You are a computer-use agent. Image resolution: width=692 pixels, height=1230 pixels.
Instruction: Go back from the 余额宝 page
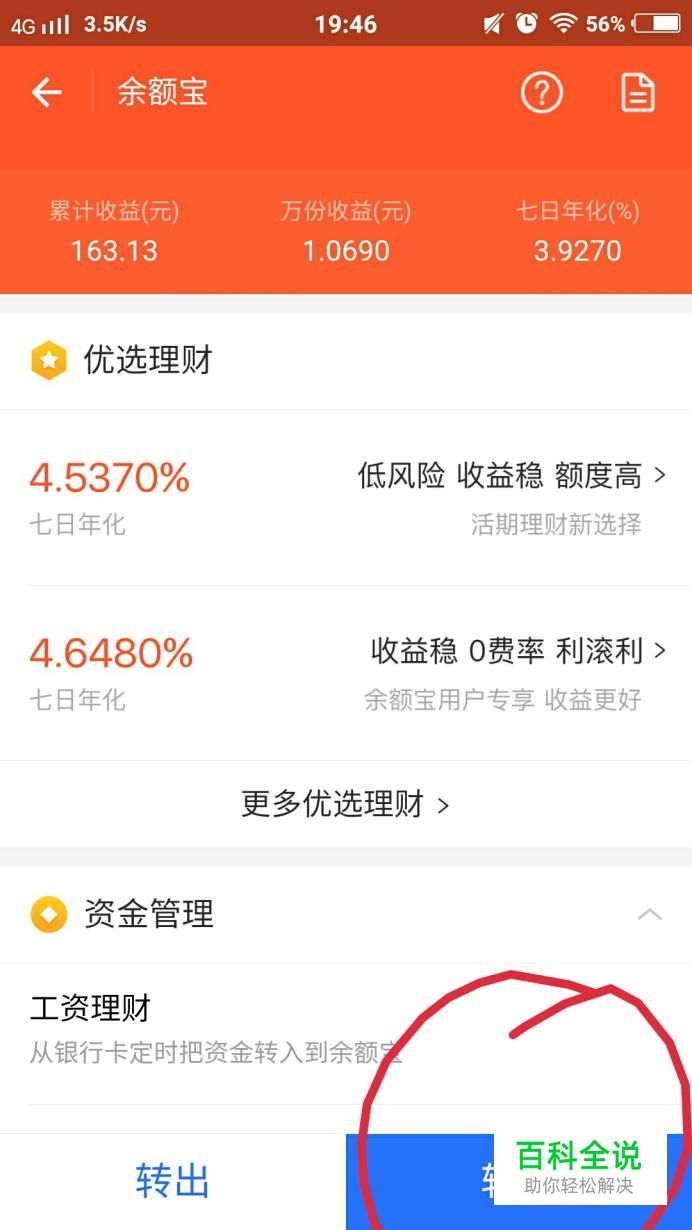47,93
